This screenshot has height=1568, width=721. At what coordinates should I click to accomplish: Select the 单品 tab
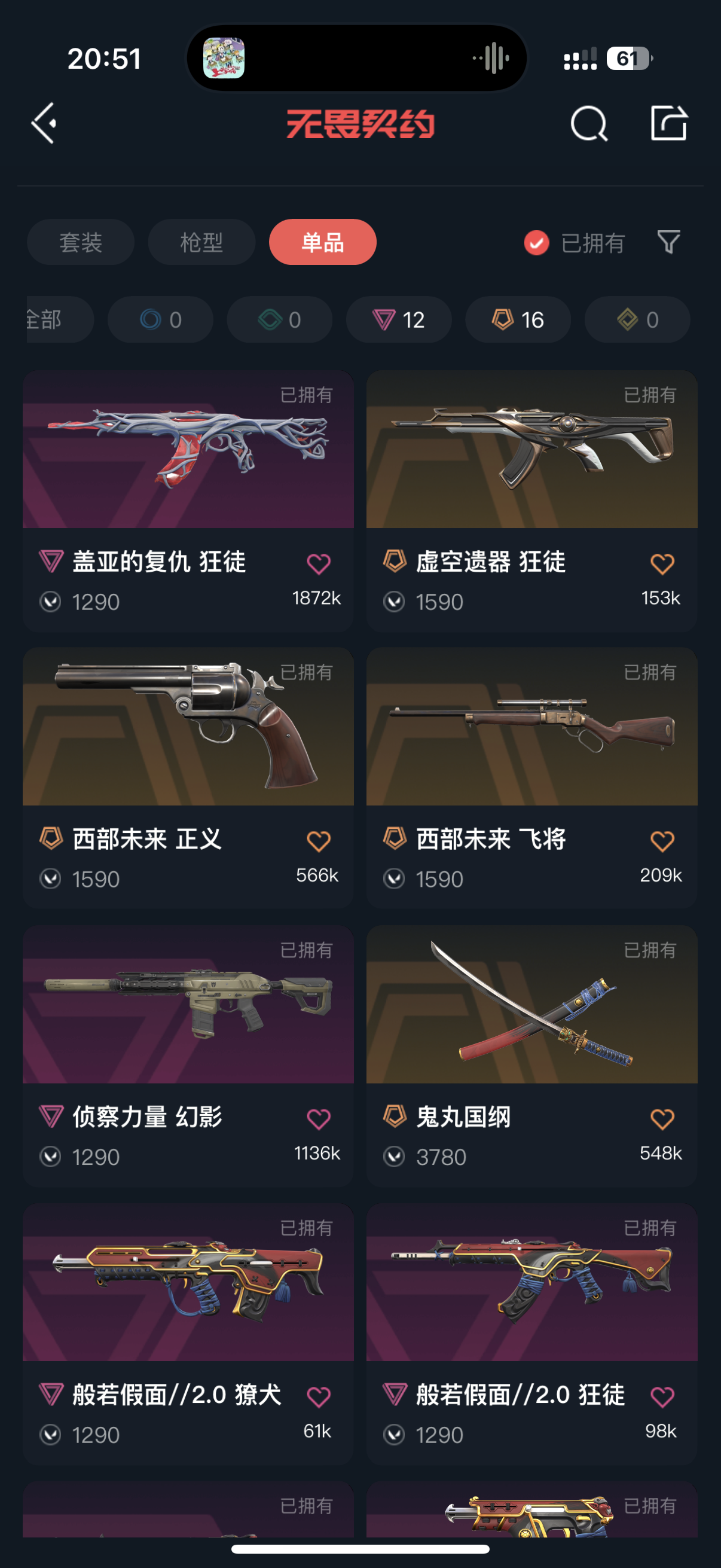322,242
